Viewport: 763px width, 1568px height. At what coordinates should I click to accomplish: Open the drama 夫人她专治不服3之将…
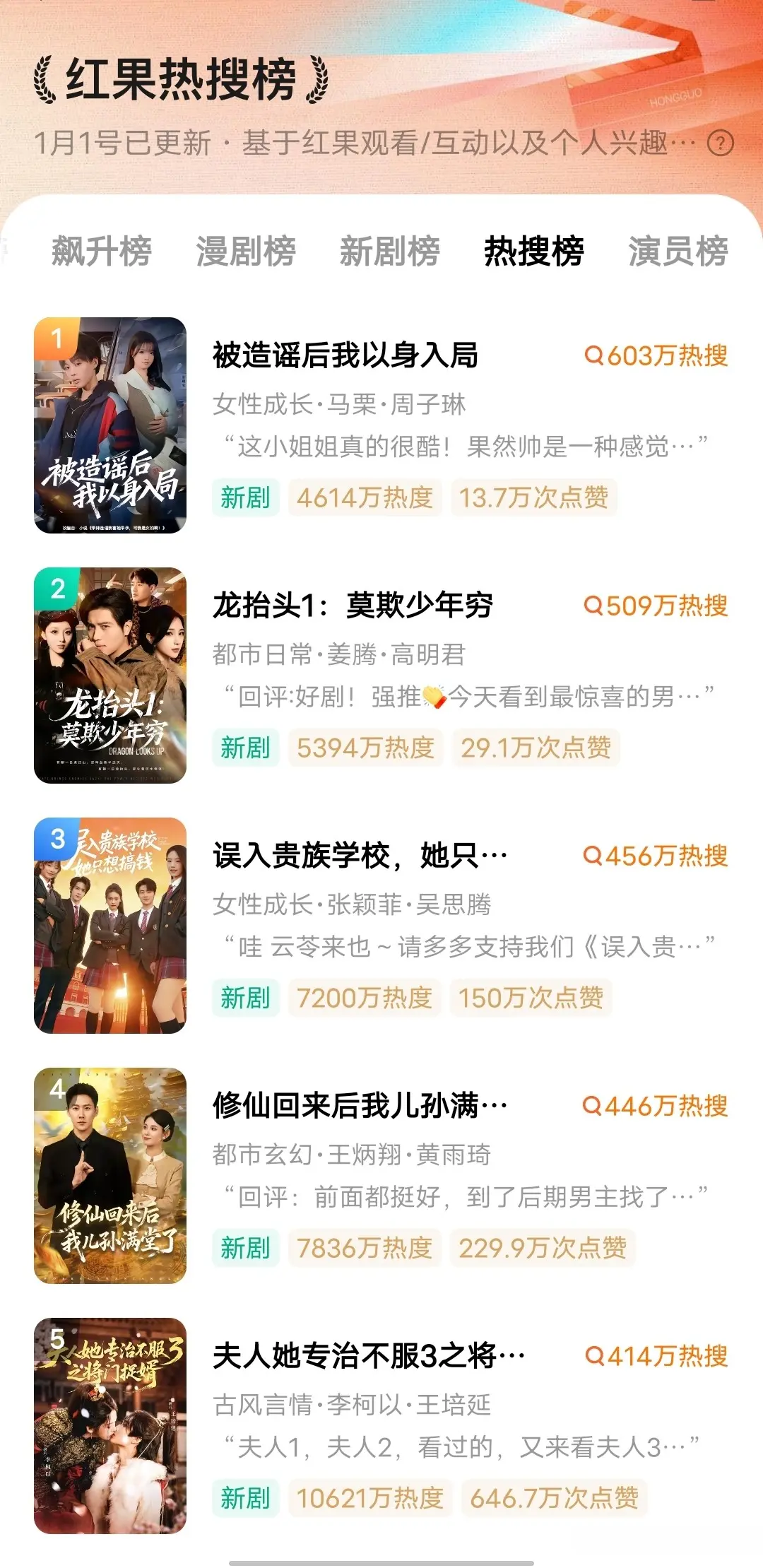click(368, 1356)
